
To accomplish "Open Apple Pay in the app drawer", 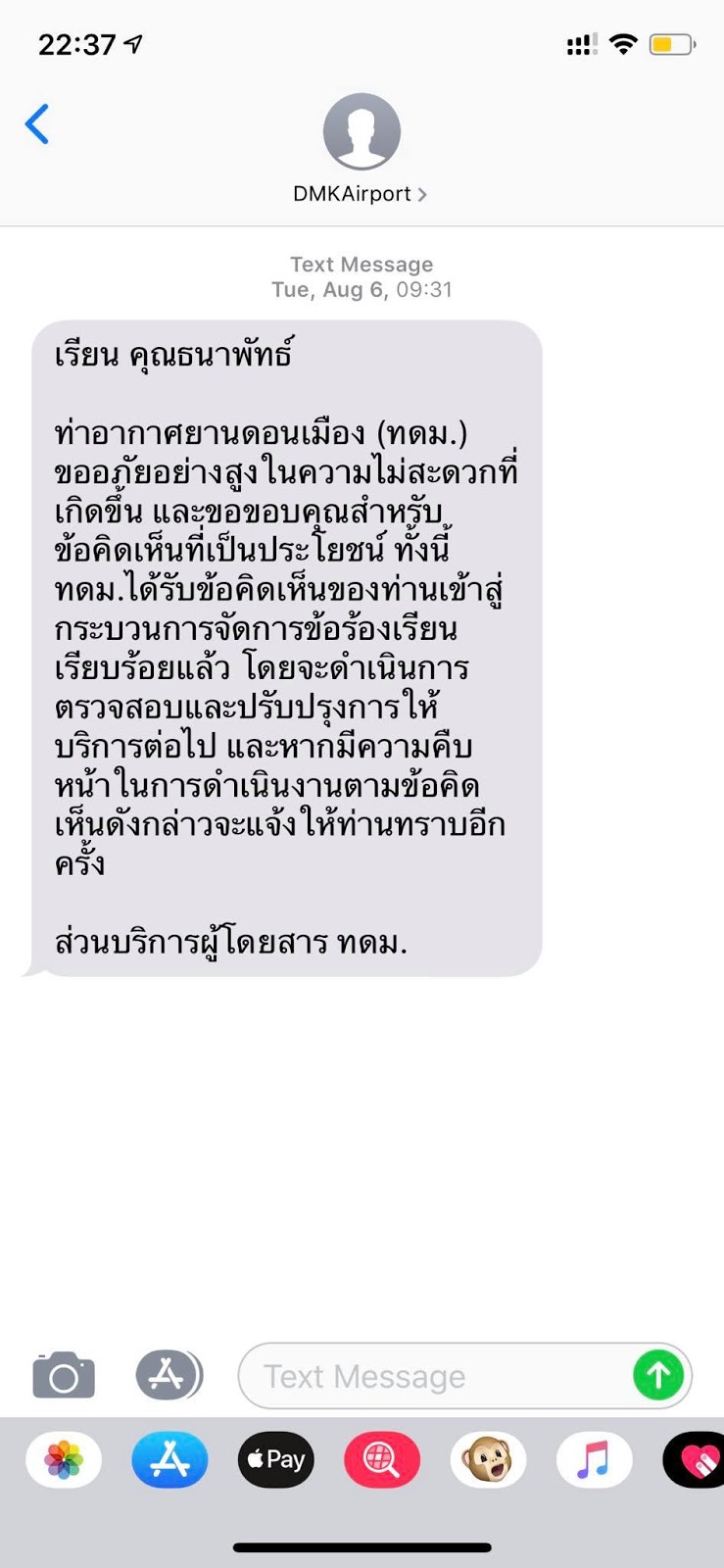I will pyautogui.click(x=275, y=1460).
